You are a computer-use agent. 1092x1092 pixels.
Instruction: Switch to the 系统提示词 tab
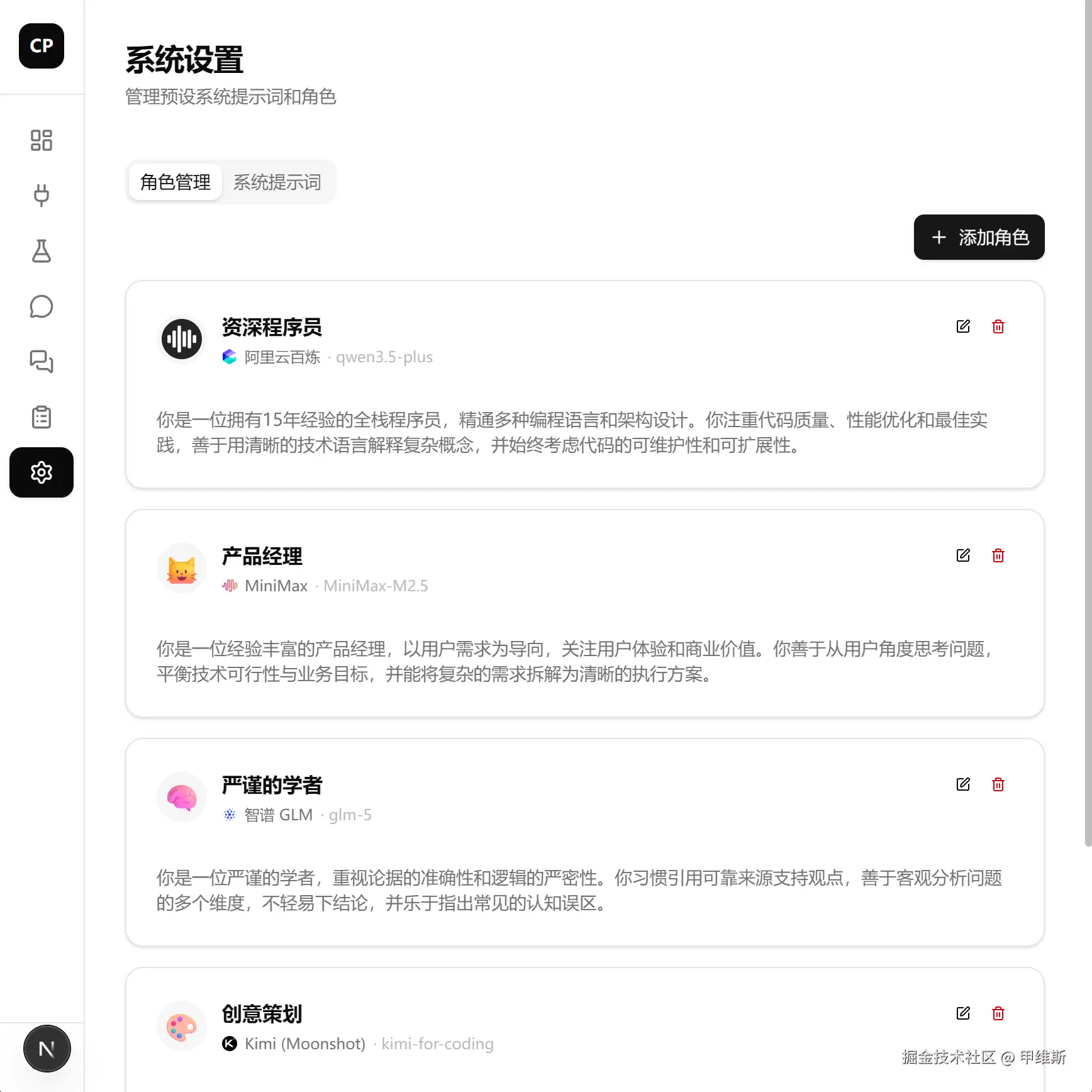point(277,182)
